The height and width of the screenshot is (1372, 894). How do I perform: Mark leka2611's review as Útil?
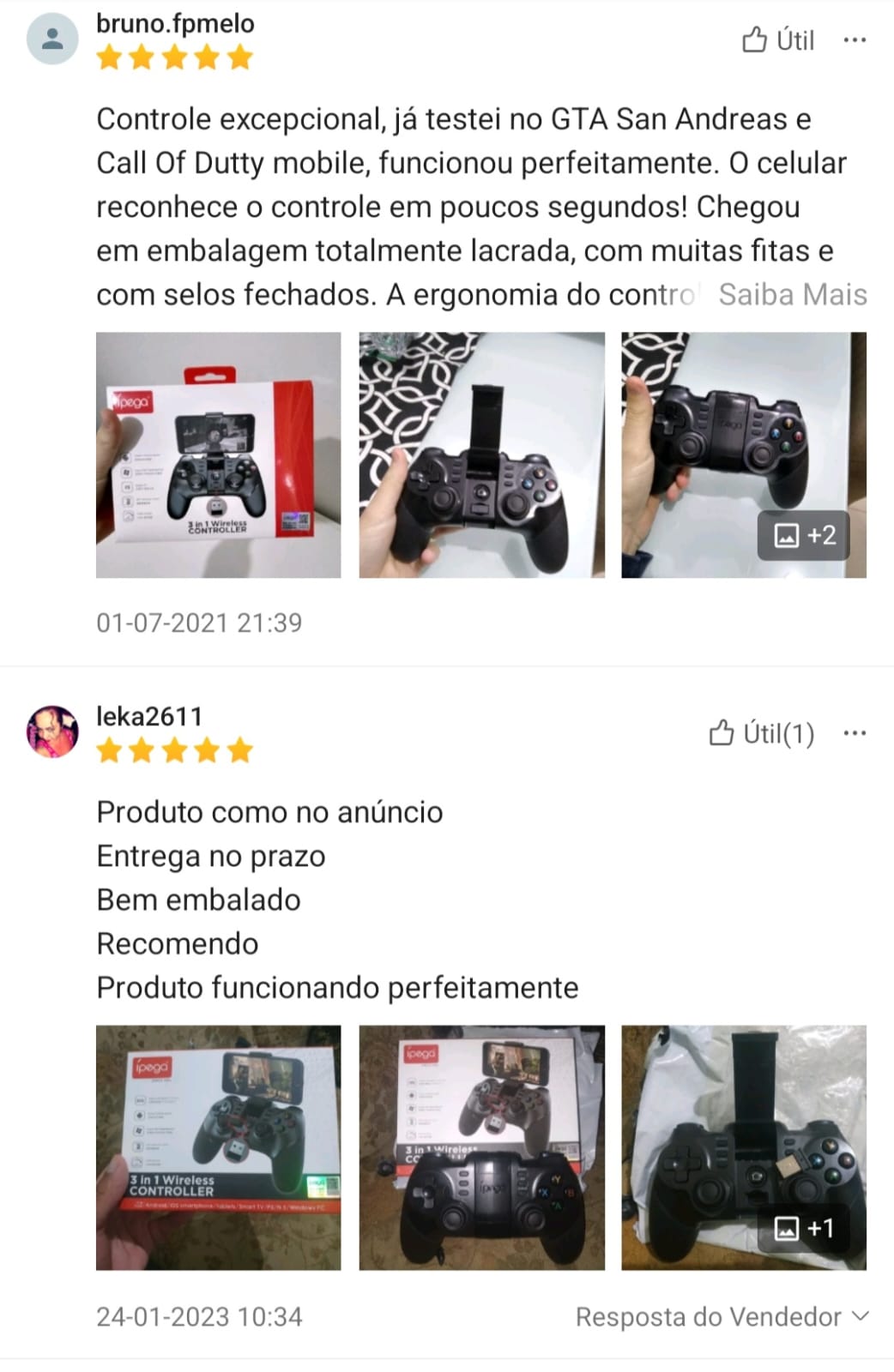coord(761,733)
